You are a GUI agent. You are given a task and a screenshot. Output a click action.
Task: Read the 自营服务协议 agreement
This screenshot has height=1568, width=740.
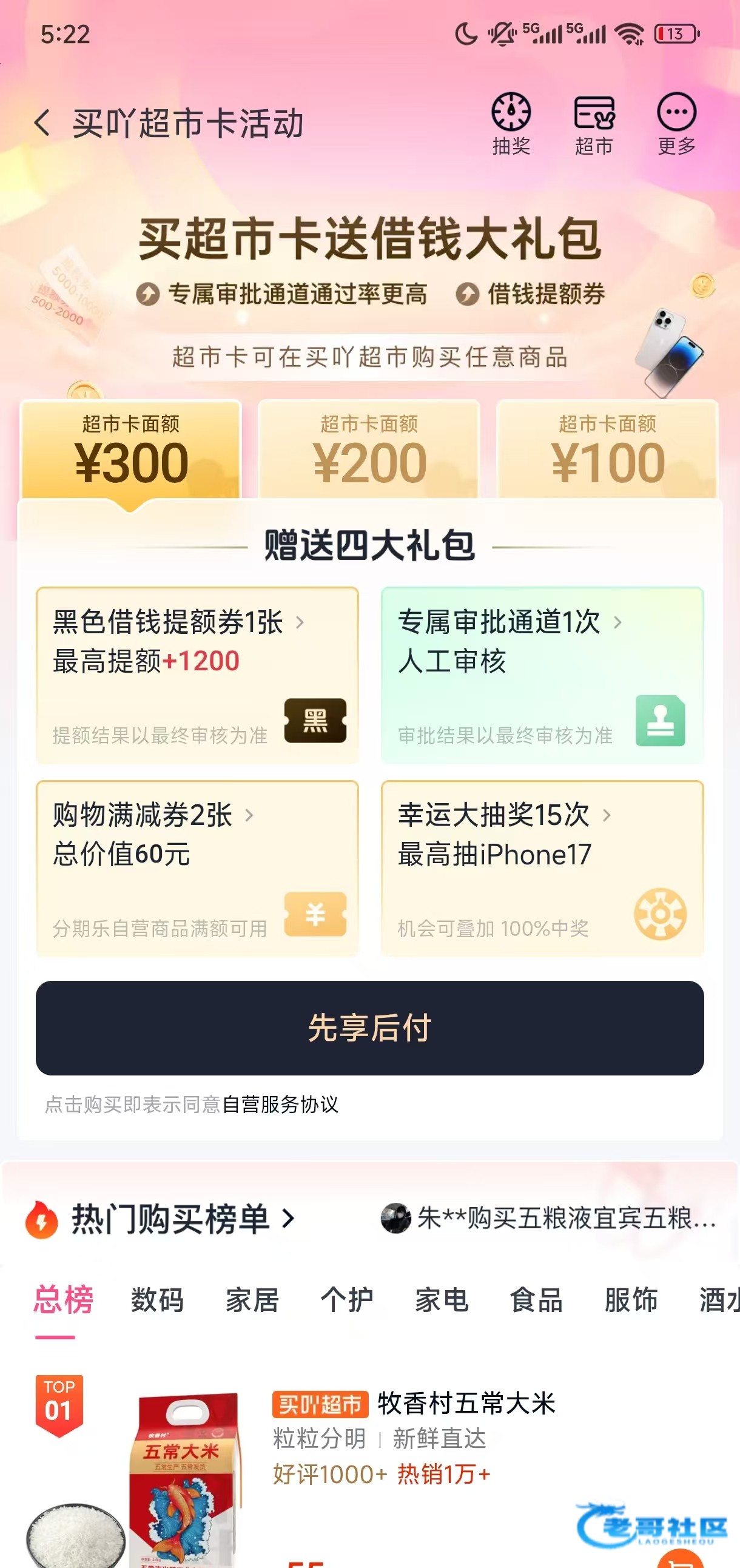click(x=280, y=1104)
